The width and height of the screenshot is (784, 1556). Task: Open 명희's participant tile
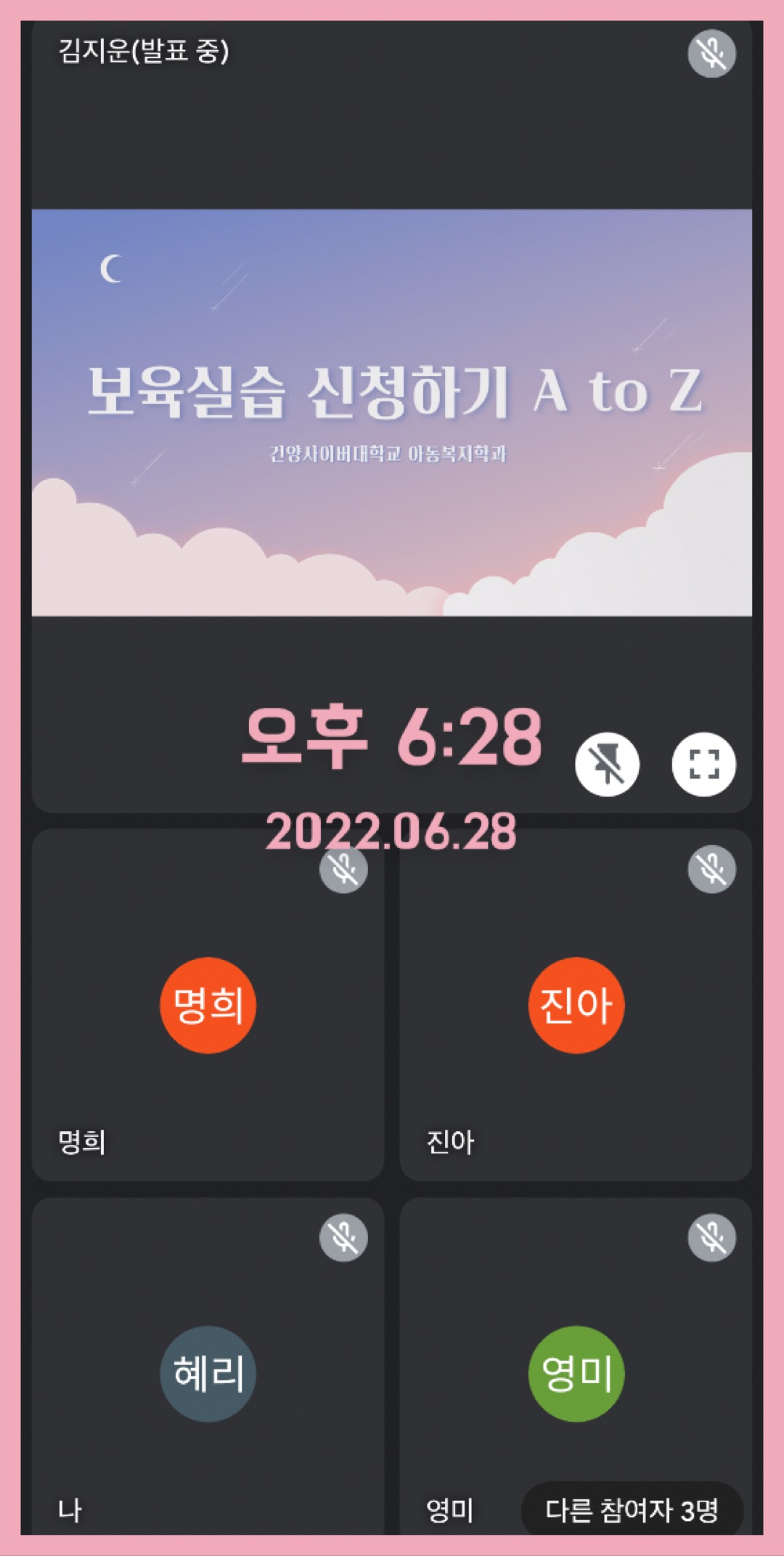[x=208, y=1005]
